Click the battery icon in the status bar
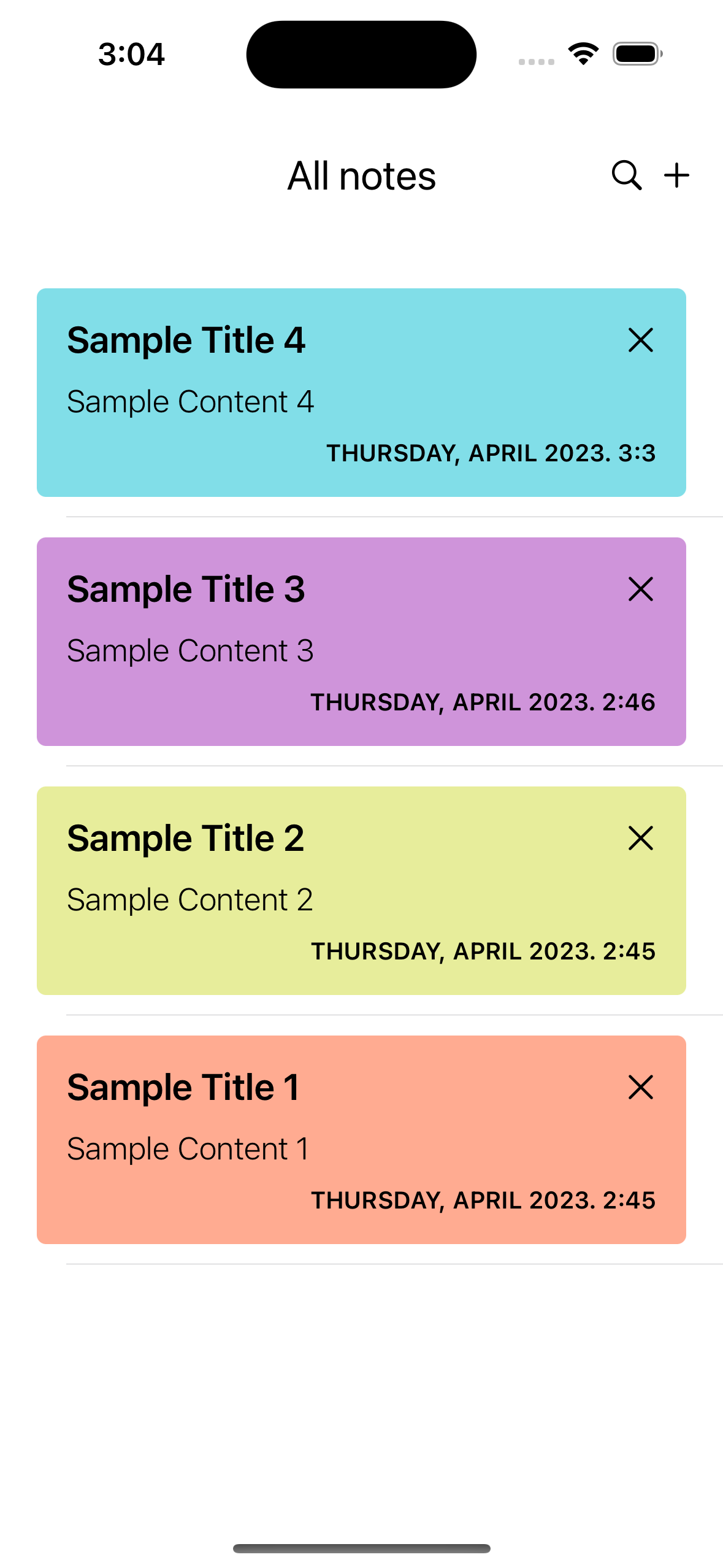 pyautogui.click(x=637, y=54)
